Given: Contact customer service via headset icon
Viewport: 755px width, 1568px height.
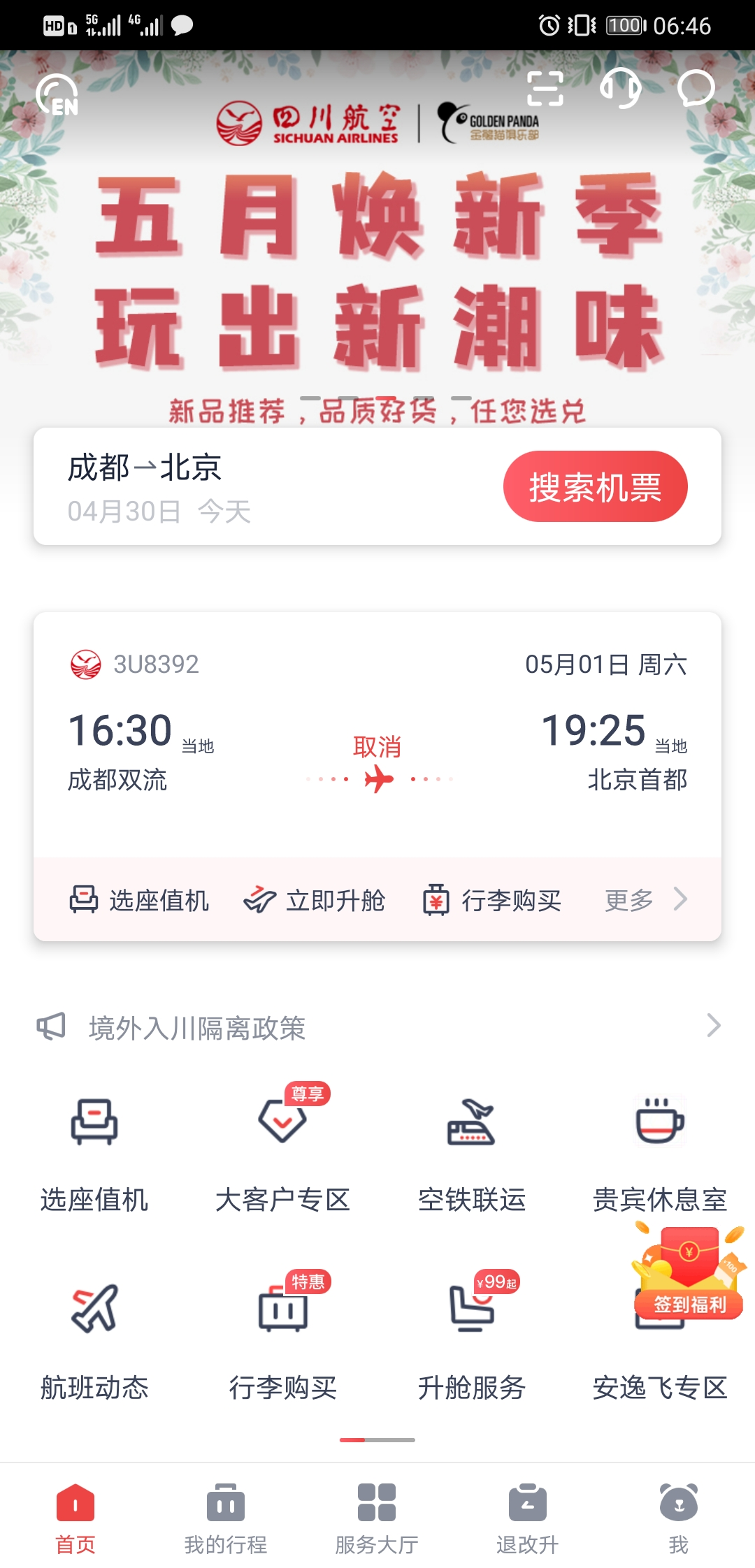Looking at the screenshot, I should [620, 89].
